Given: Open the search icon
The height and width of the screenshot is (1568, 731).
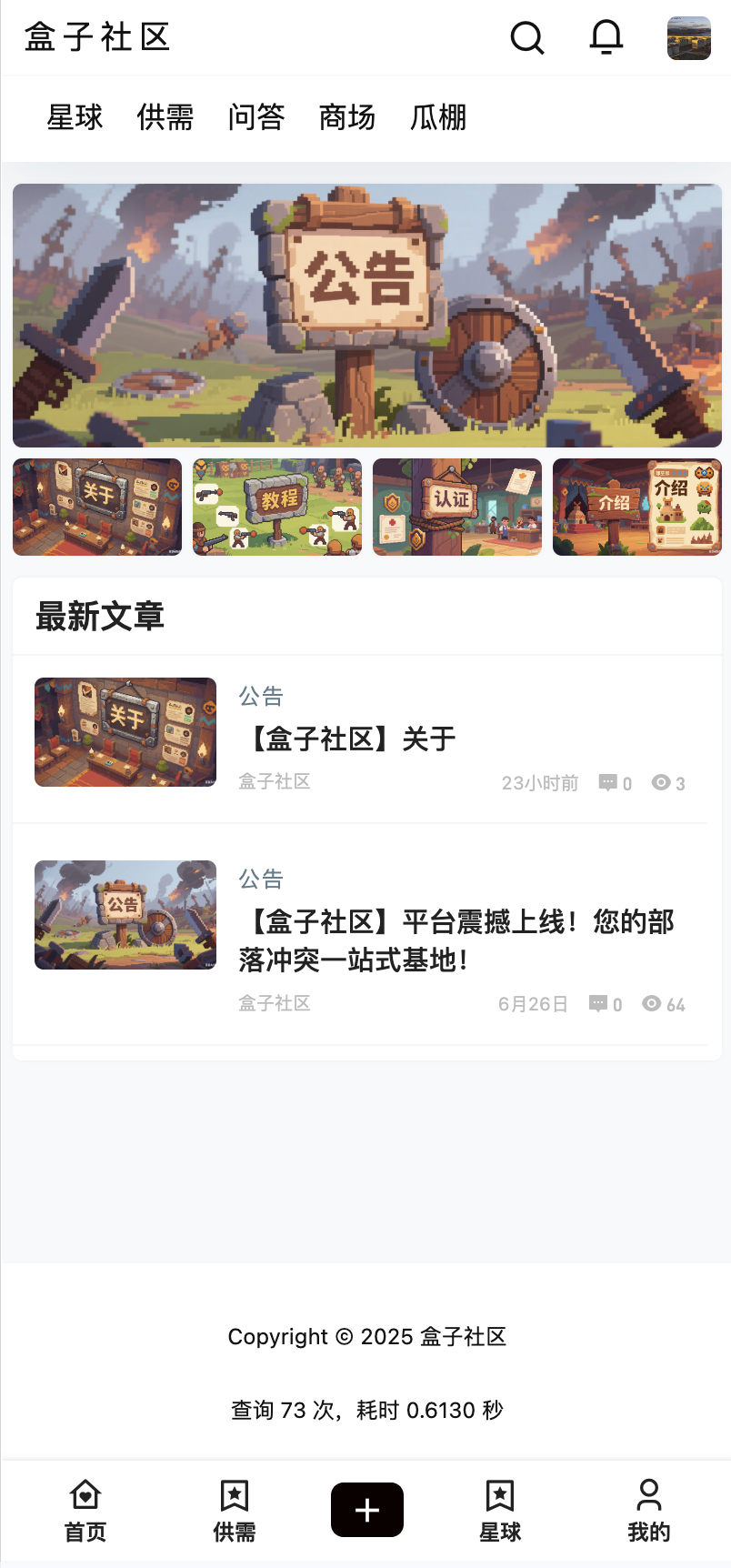Looking at the screenshot, I should tap(526, 38).
